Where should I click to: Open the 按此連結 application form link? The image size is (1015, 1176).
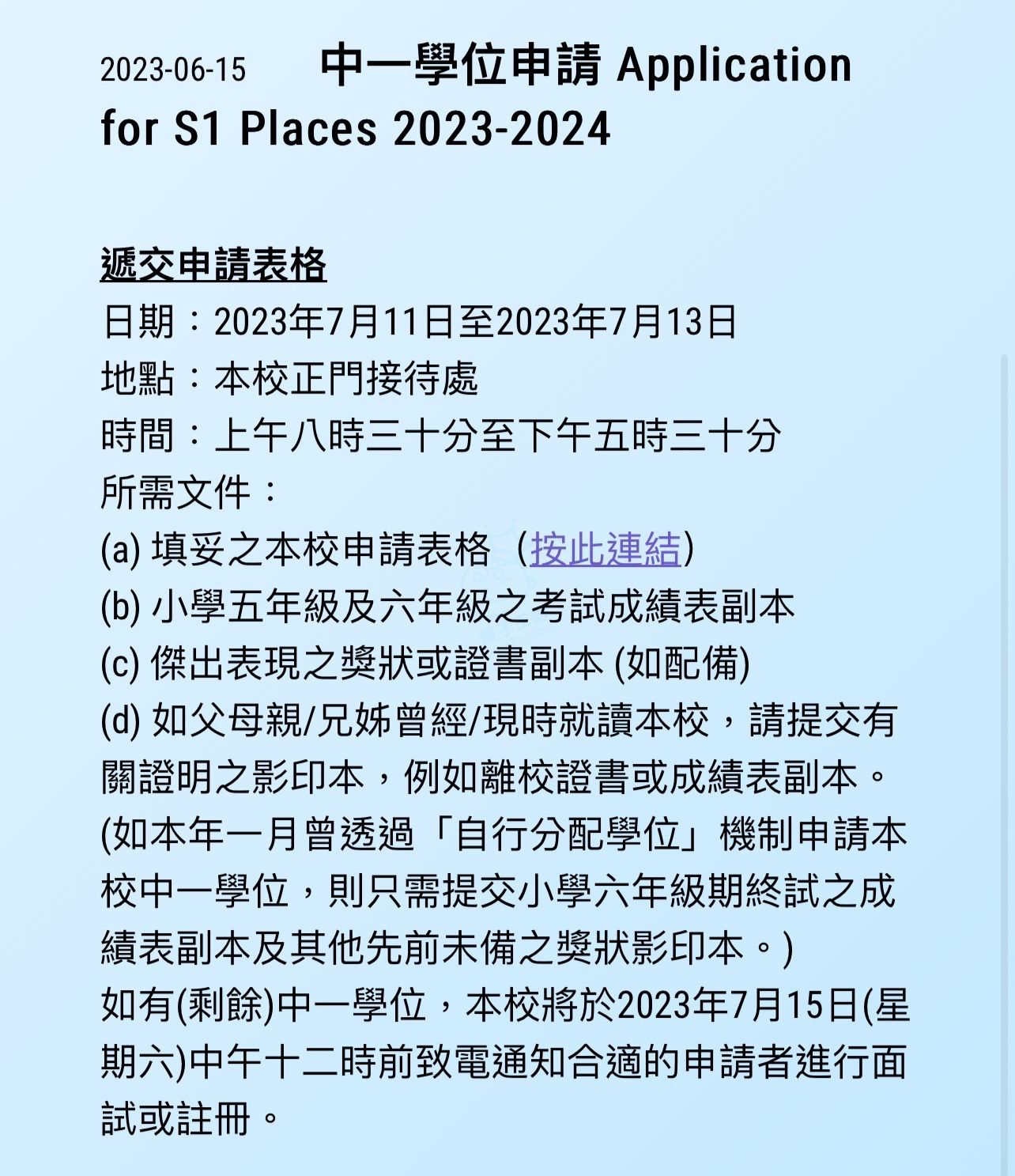(605, 550)
